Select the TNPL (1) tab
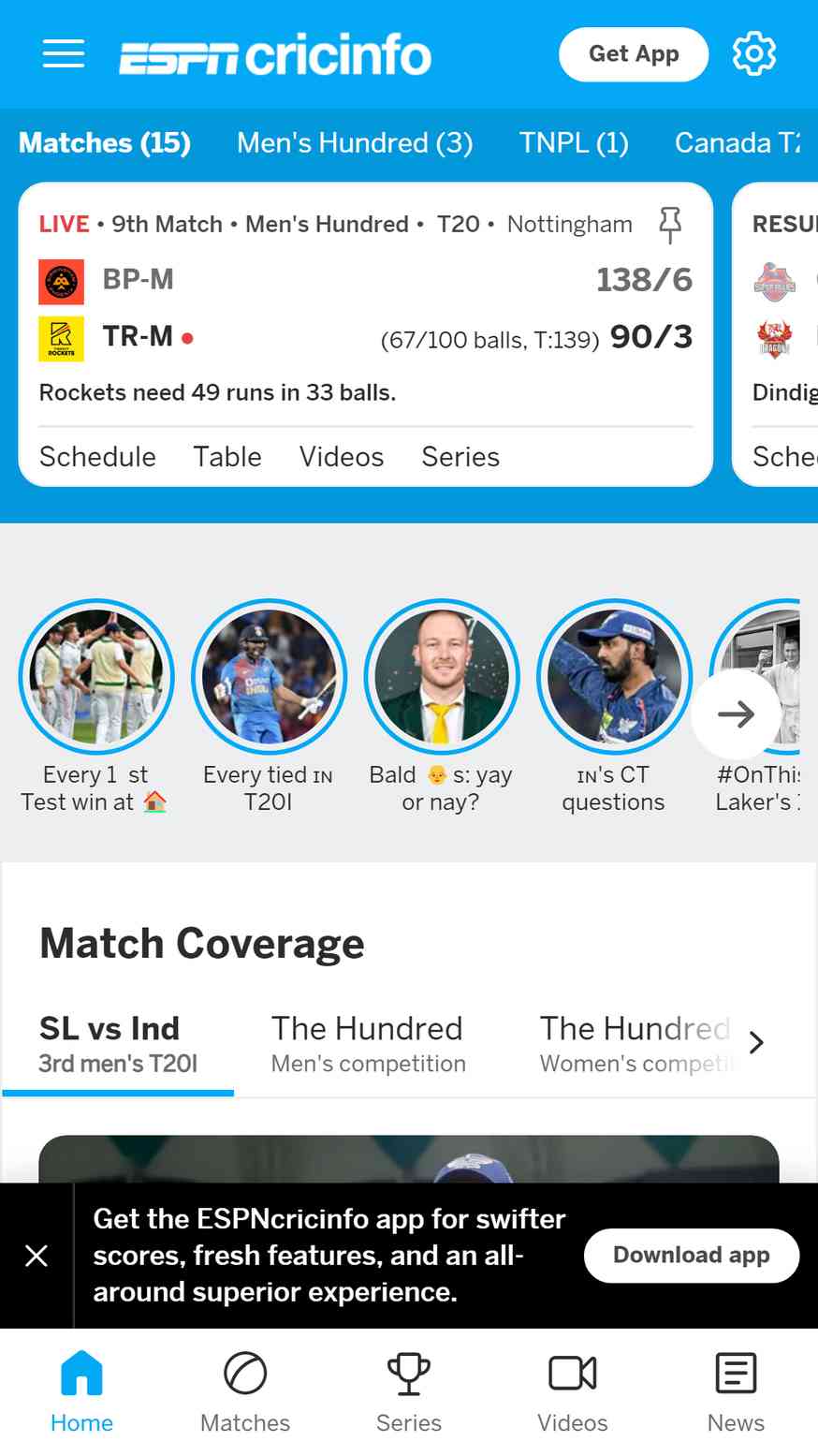This screenshot has width=818, height=1456. tap(574, 143)
